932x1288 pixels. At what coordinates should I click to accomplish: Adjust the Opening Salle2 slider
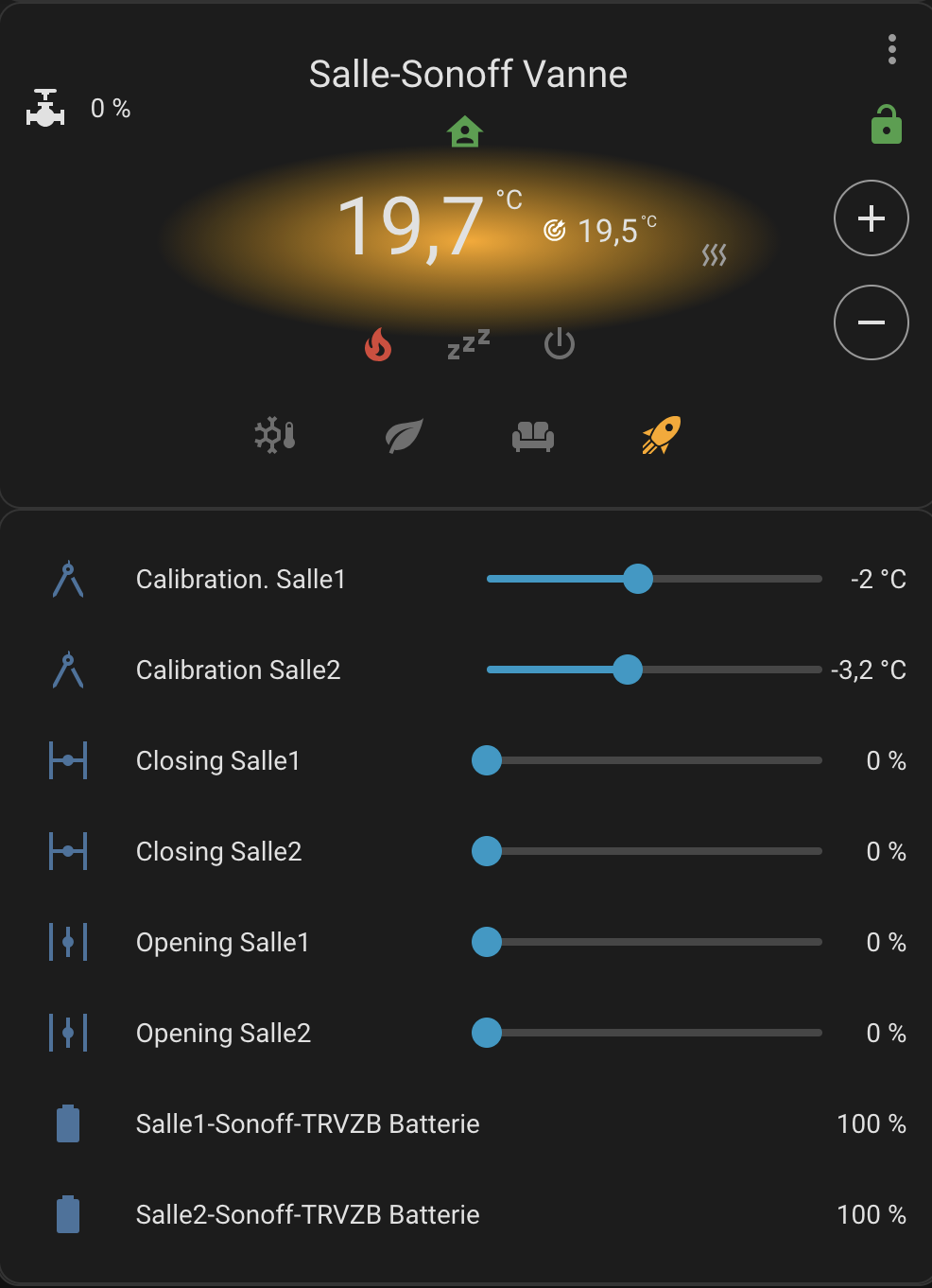[x=487, y=1033]
